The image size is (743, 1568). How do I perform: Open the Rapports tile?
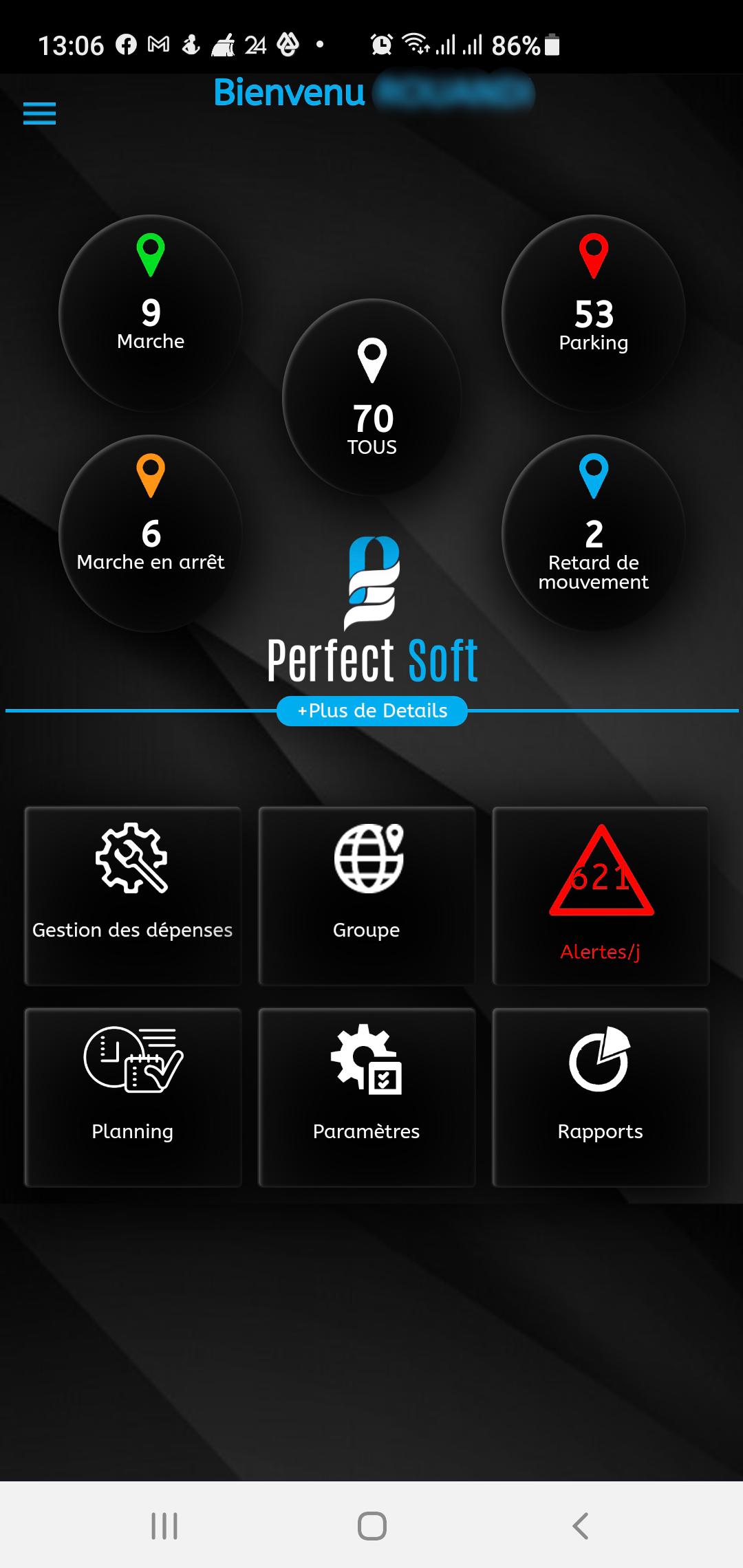tap(601, 1097)
